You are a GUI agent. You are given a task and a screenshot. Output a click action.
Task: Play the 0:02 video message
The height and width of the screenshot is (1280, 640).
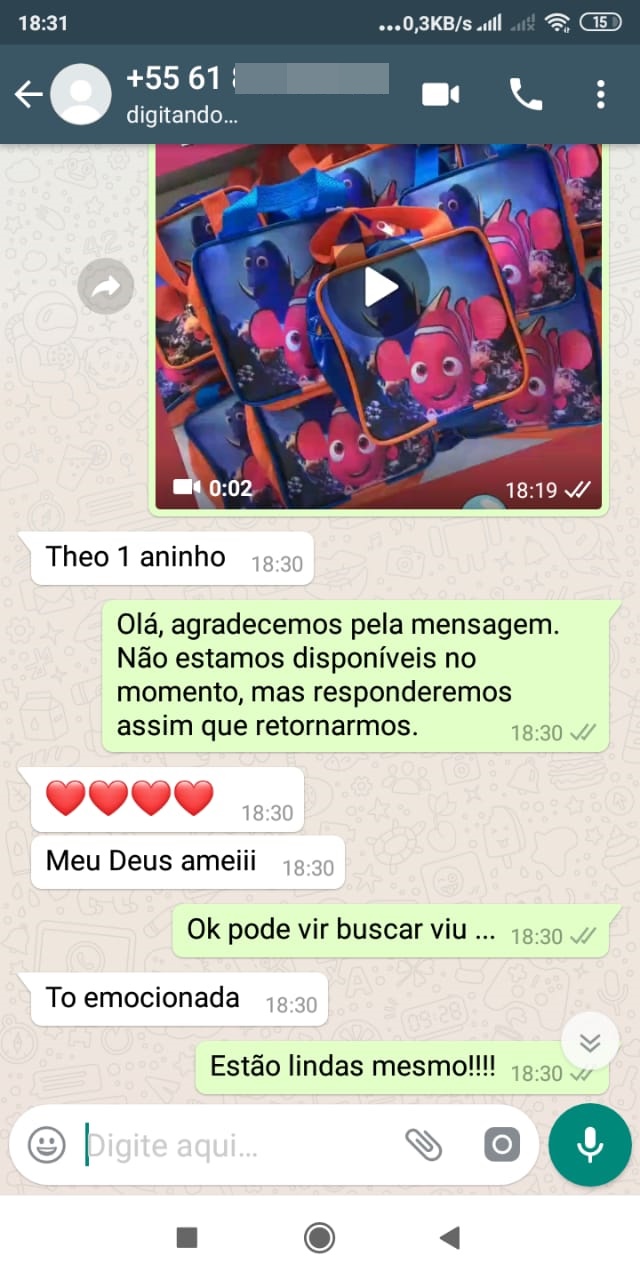(380, 287)
